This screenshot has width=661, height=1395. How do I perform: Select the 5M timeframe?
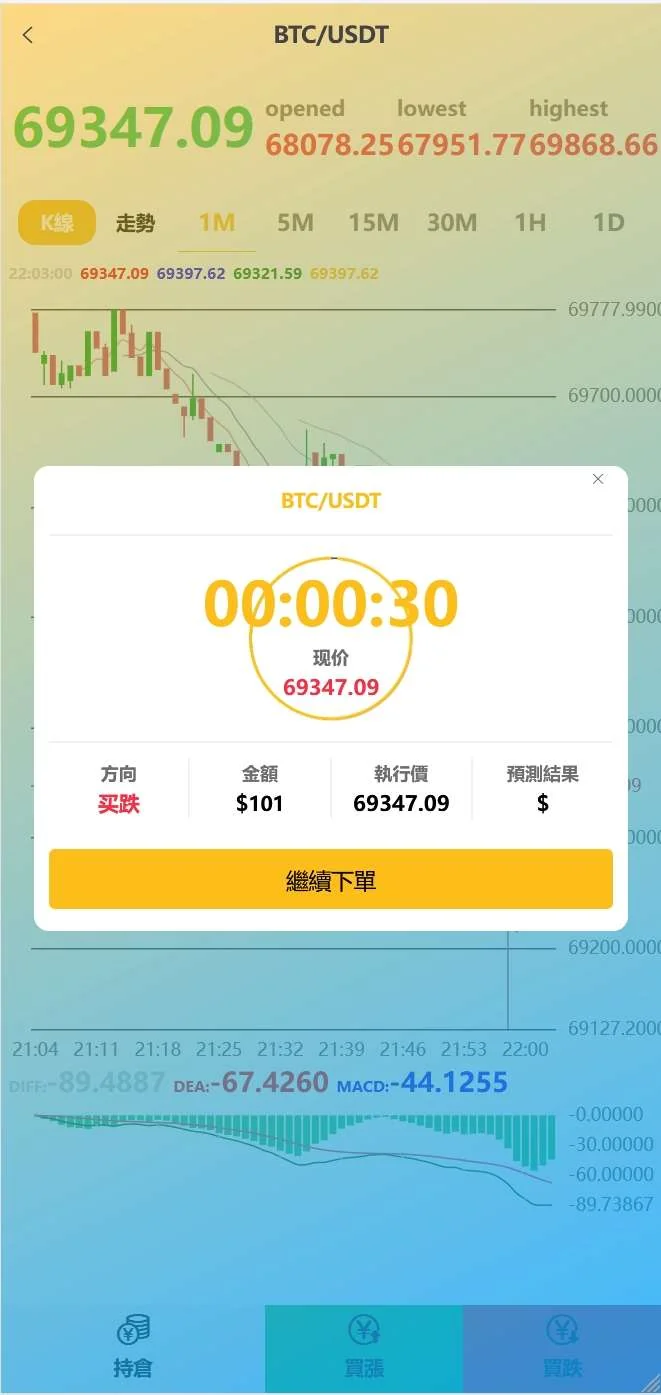(295, 223)
